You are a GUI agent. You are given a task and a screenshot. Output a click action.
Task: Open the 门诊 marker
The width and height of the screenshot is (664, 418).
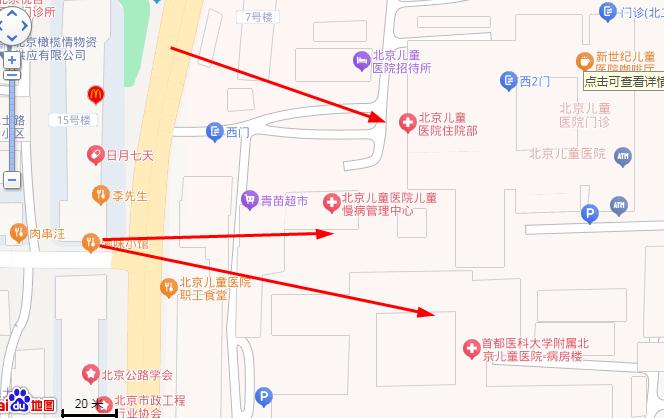(x=607, y=11)
